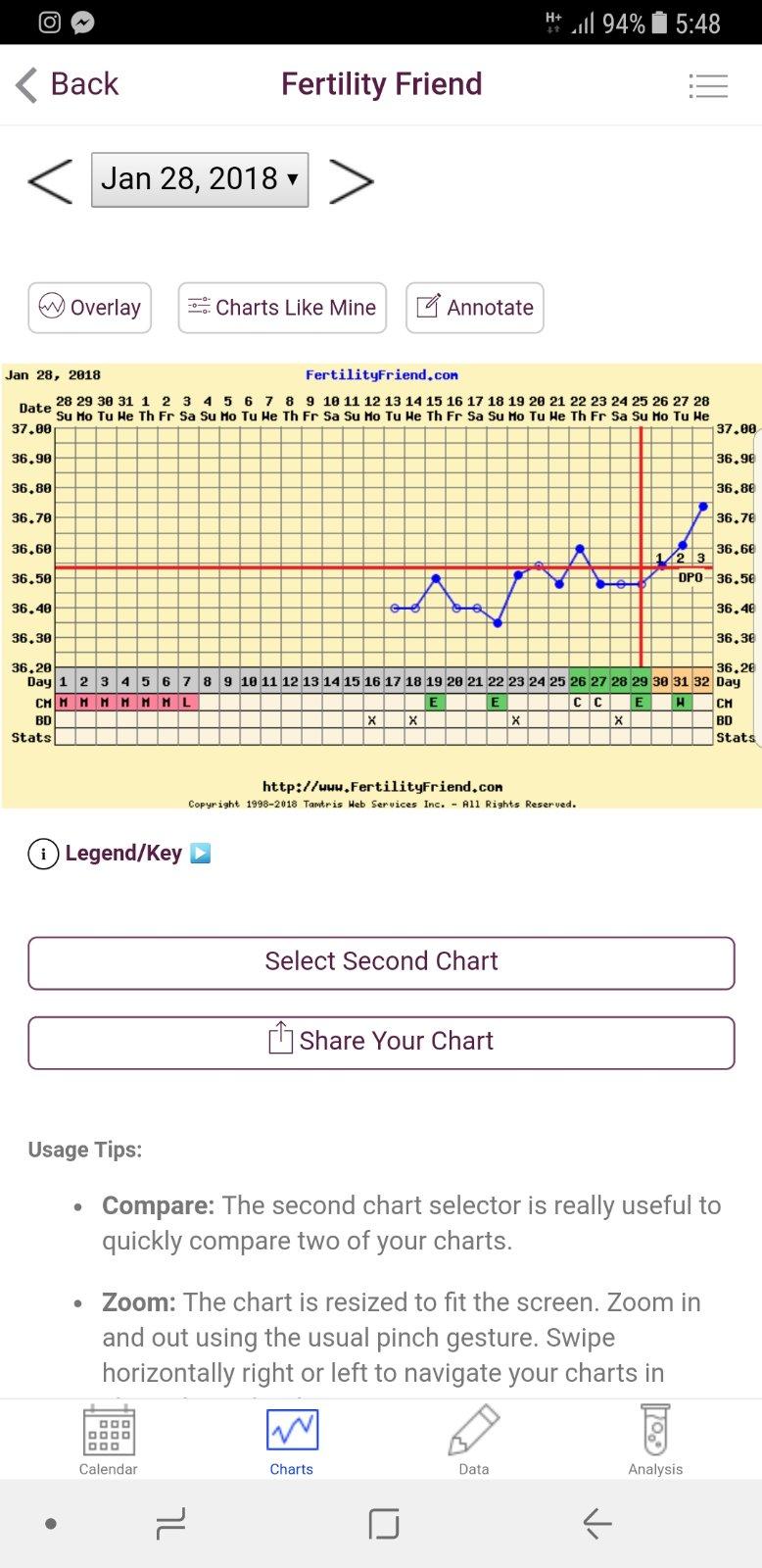The image size is (762, 1568).
Task: Show the previous chart with left arrow
Action: (50, 180)
